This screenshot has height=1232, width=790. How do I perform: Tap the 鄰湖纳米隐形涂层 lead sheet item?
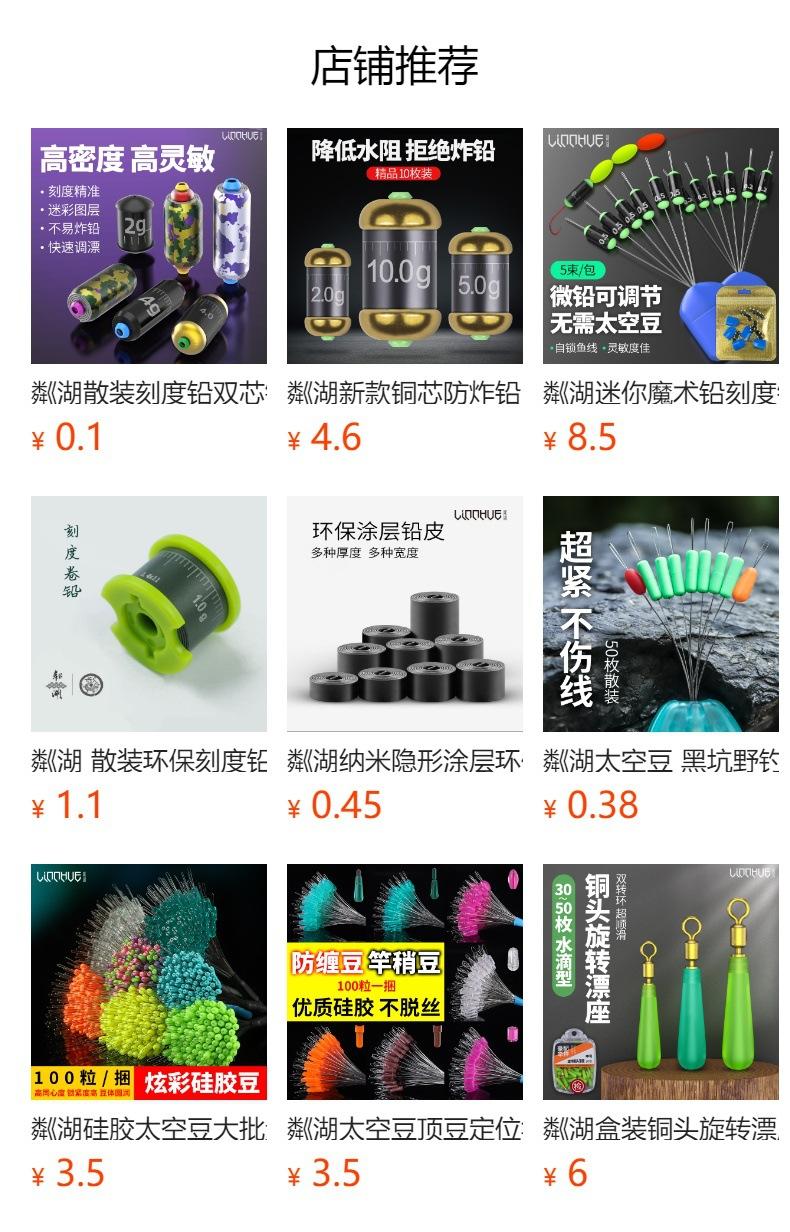(405, 614)
